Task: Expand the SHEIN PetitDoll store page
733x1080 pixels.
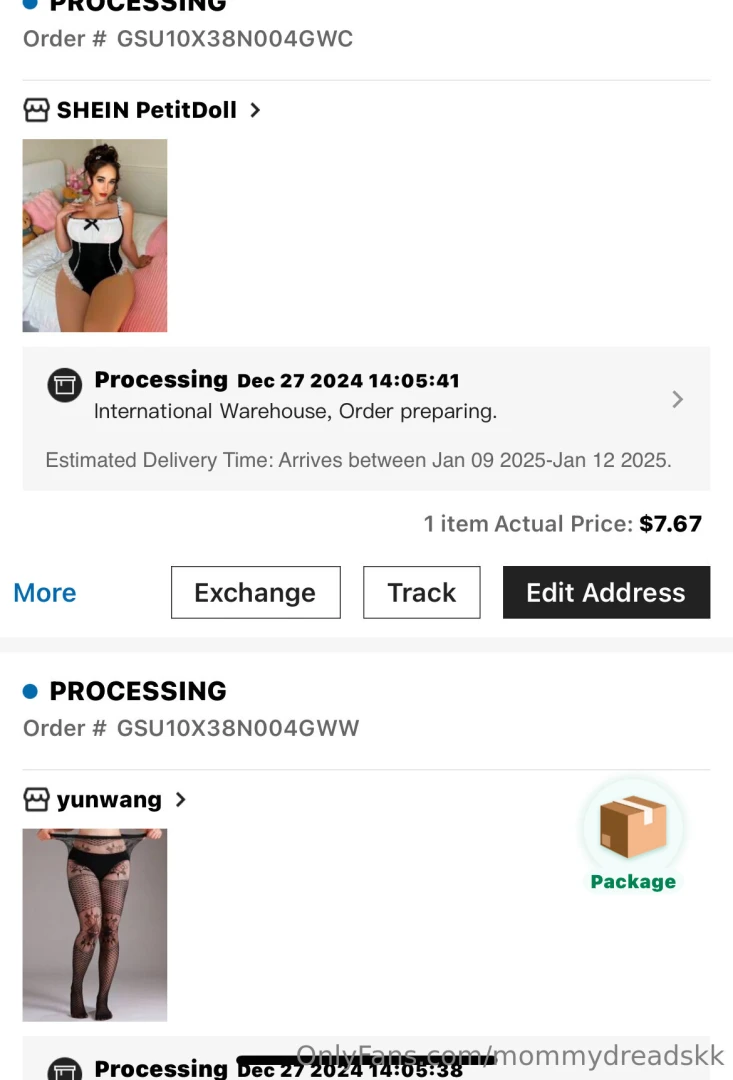Action: click(255, 110)
